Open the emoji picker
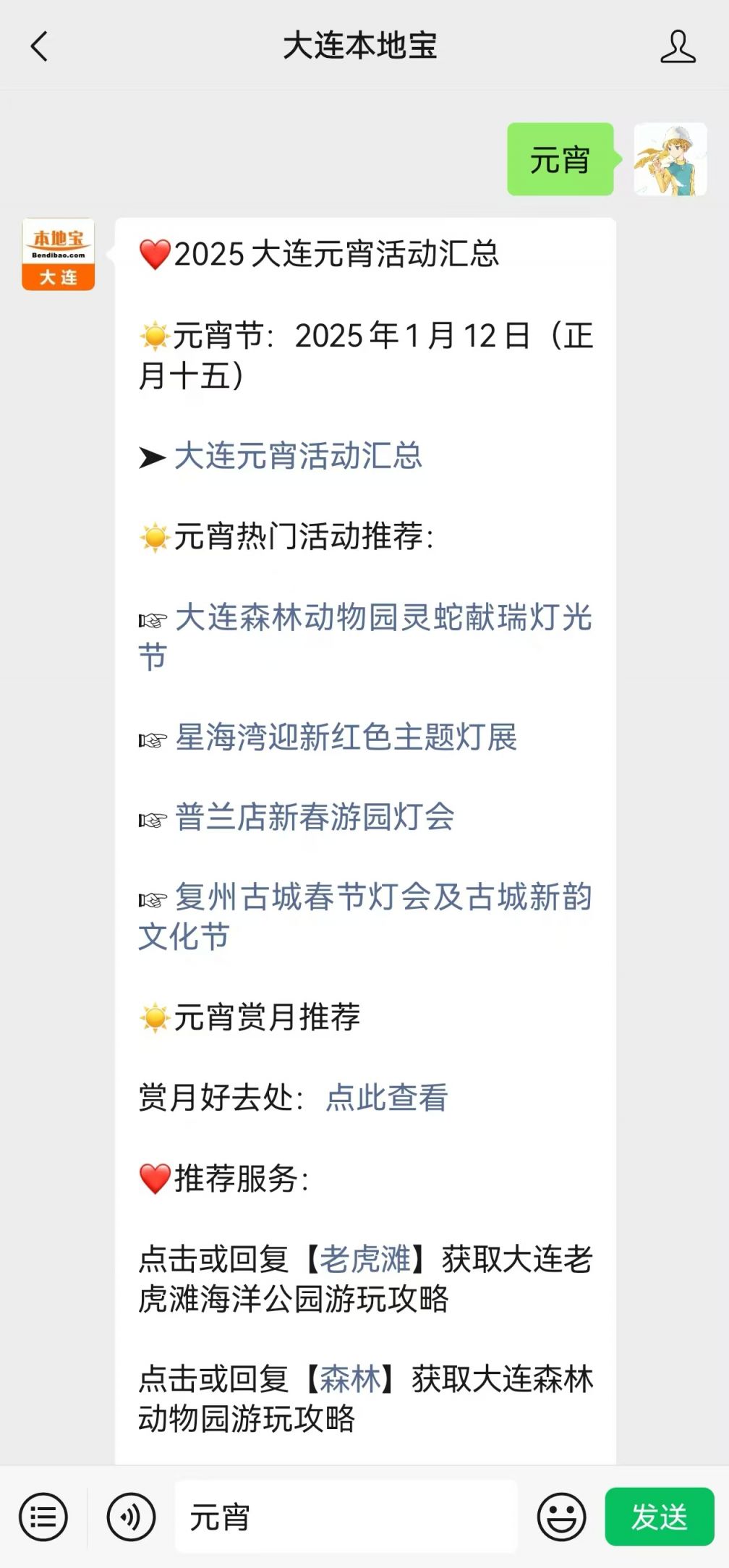Viewport: 729px width, 1568px height. click(x=561, y=1517)
